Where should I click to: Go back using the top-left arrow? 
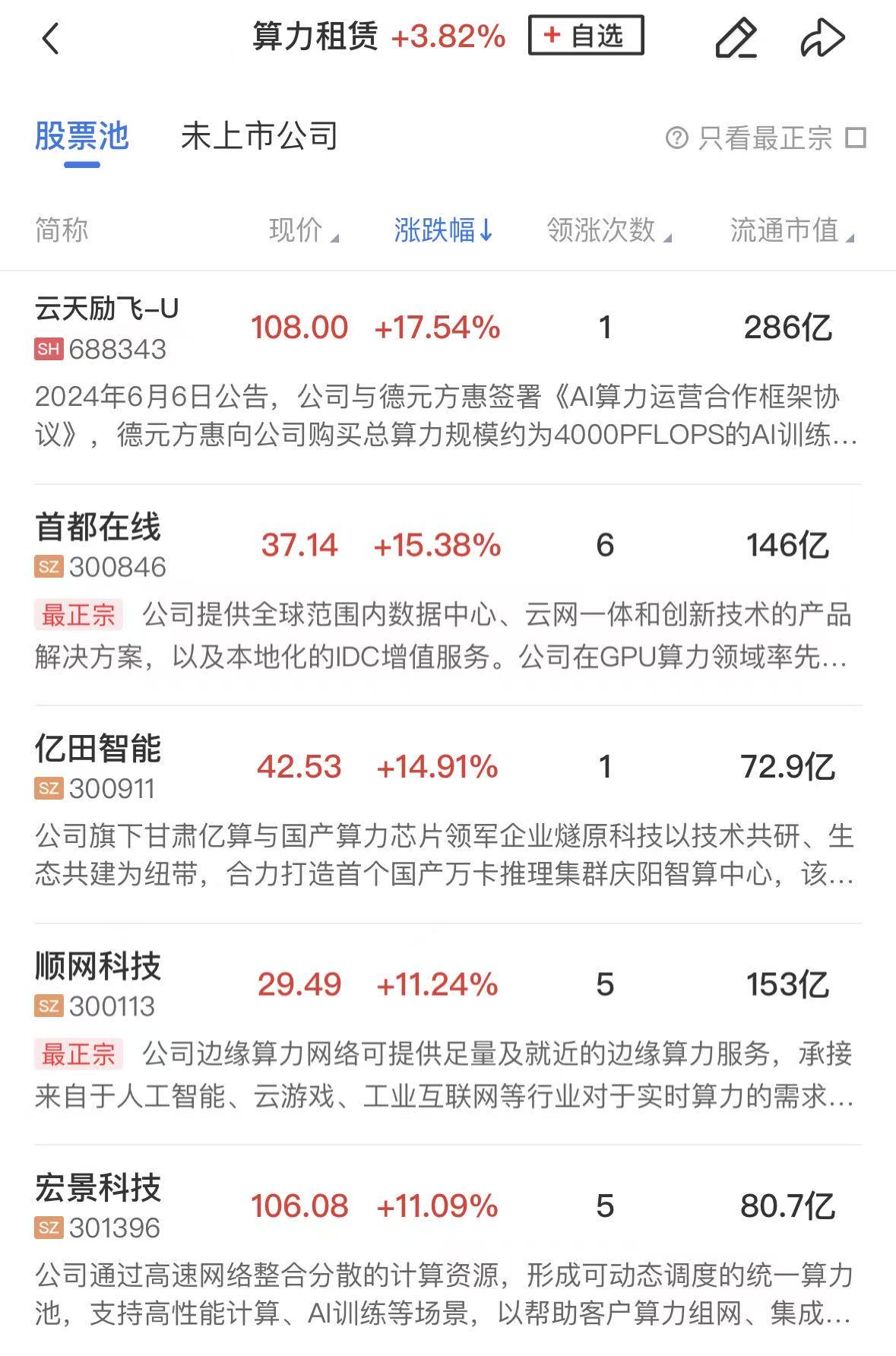[50, 38]
